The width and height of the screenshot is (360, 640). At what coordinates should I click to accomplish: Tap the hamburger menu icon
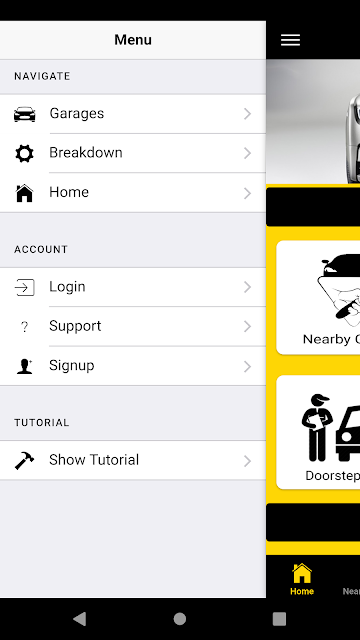pyautogui.click(x=290, y=40)
